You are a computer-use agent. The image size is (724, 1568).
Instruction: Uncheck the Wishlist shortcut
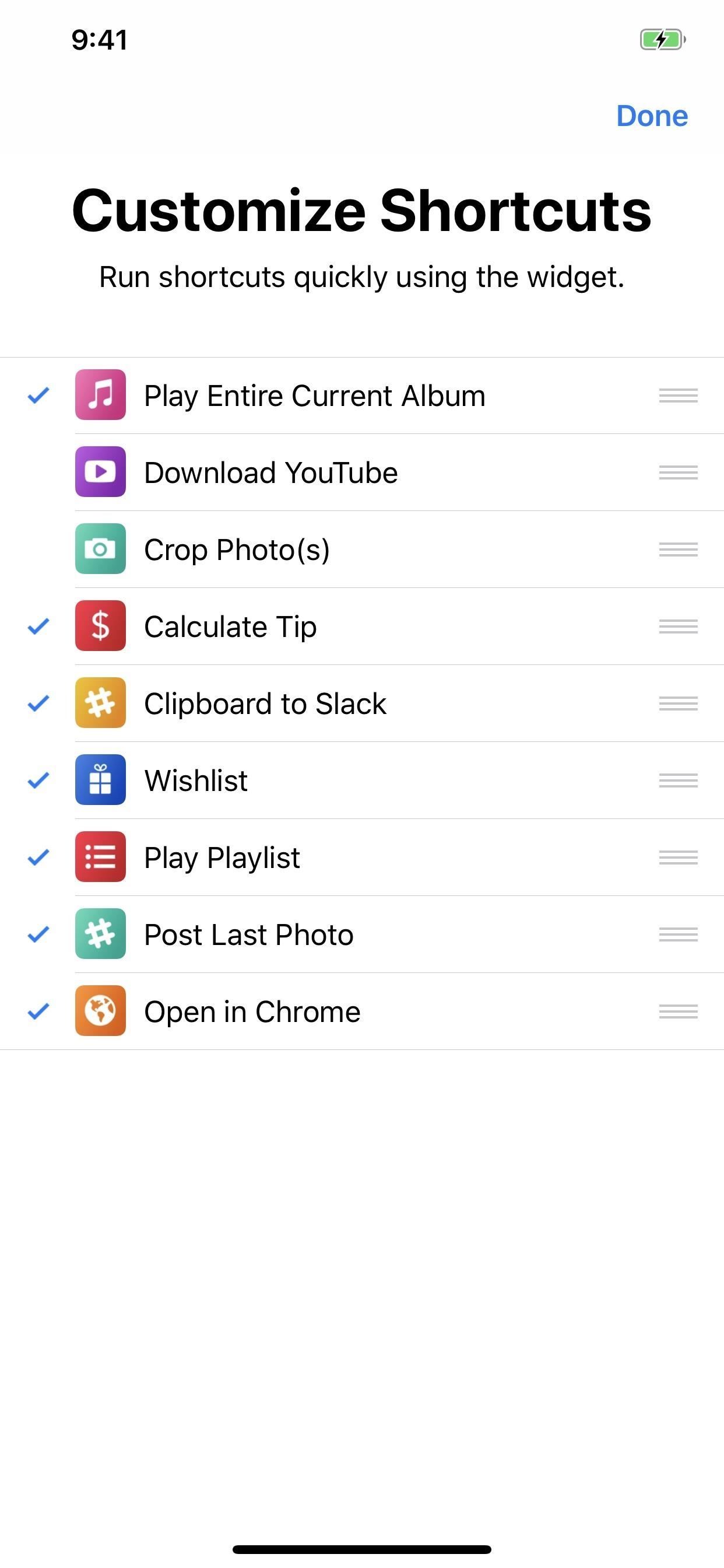point(38,780)
